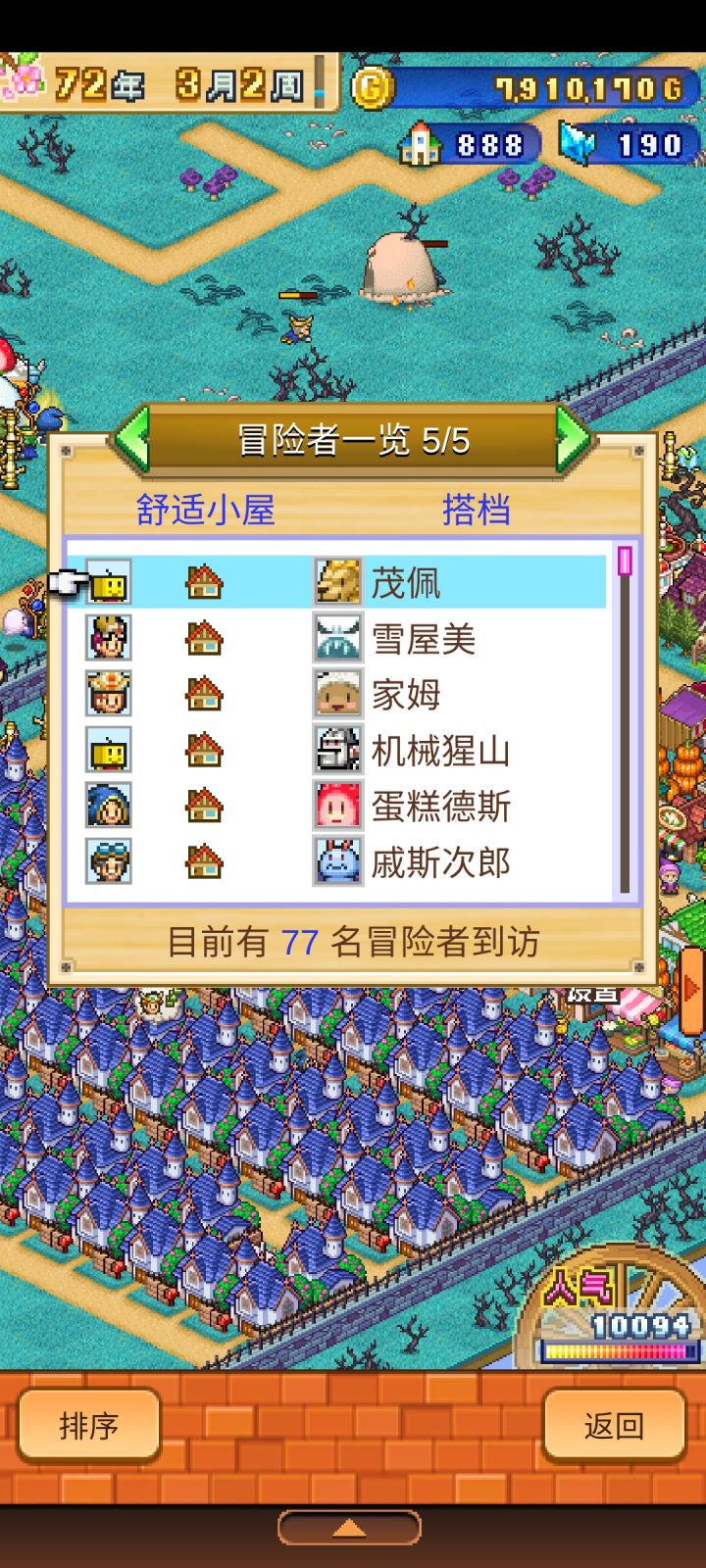706x1568 pixels.
Task: Click the house icon showing 888
Action: [420, 143]
